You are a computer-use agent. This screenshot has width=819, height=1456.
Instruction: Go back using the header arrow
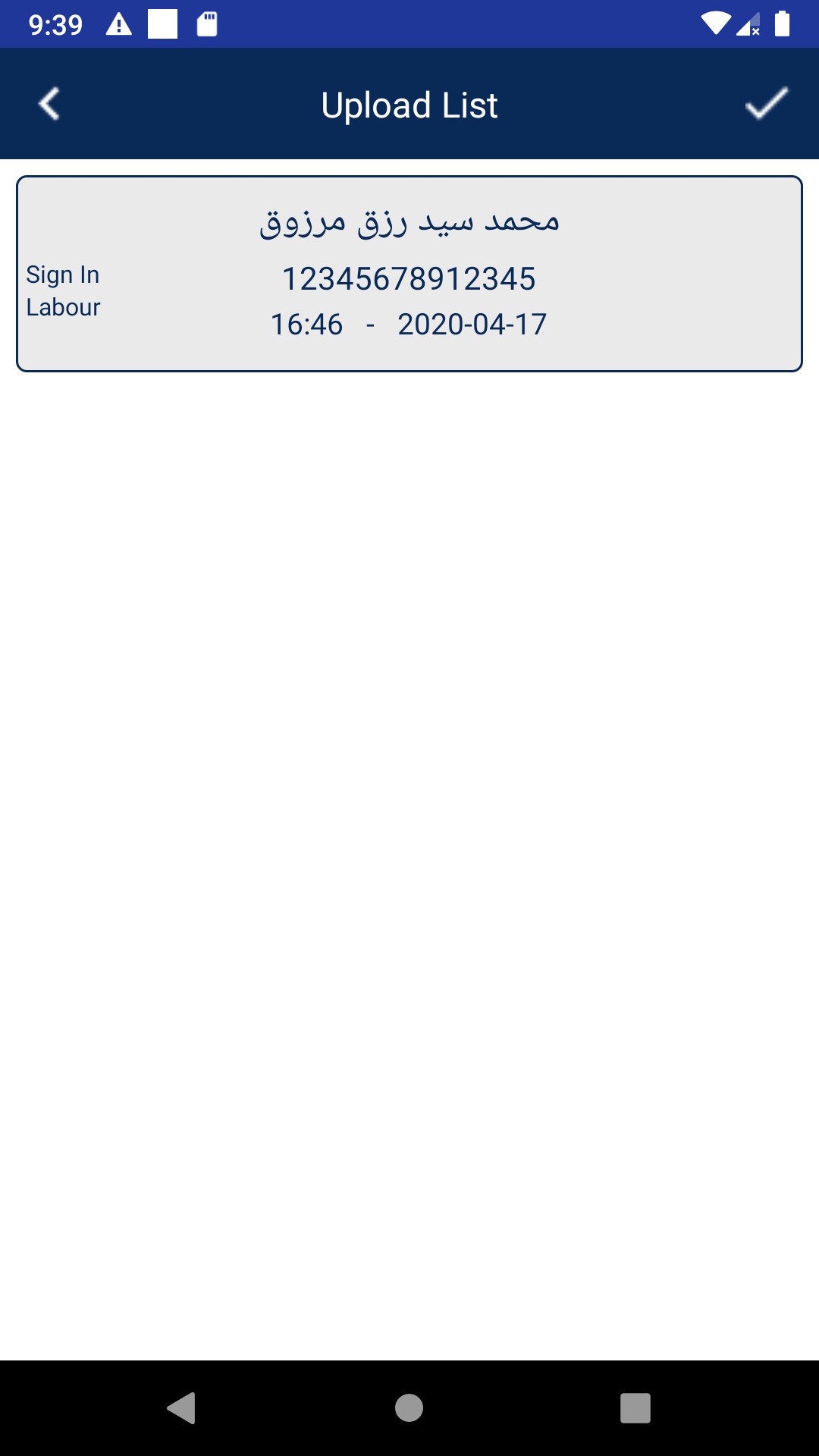(49, 104)
